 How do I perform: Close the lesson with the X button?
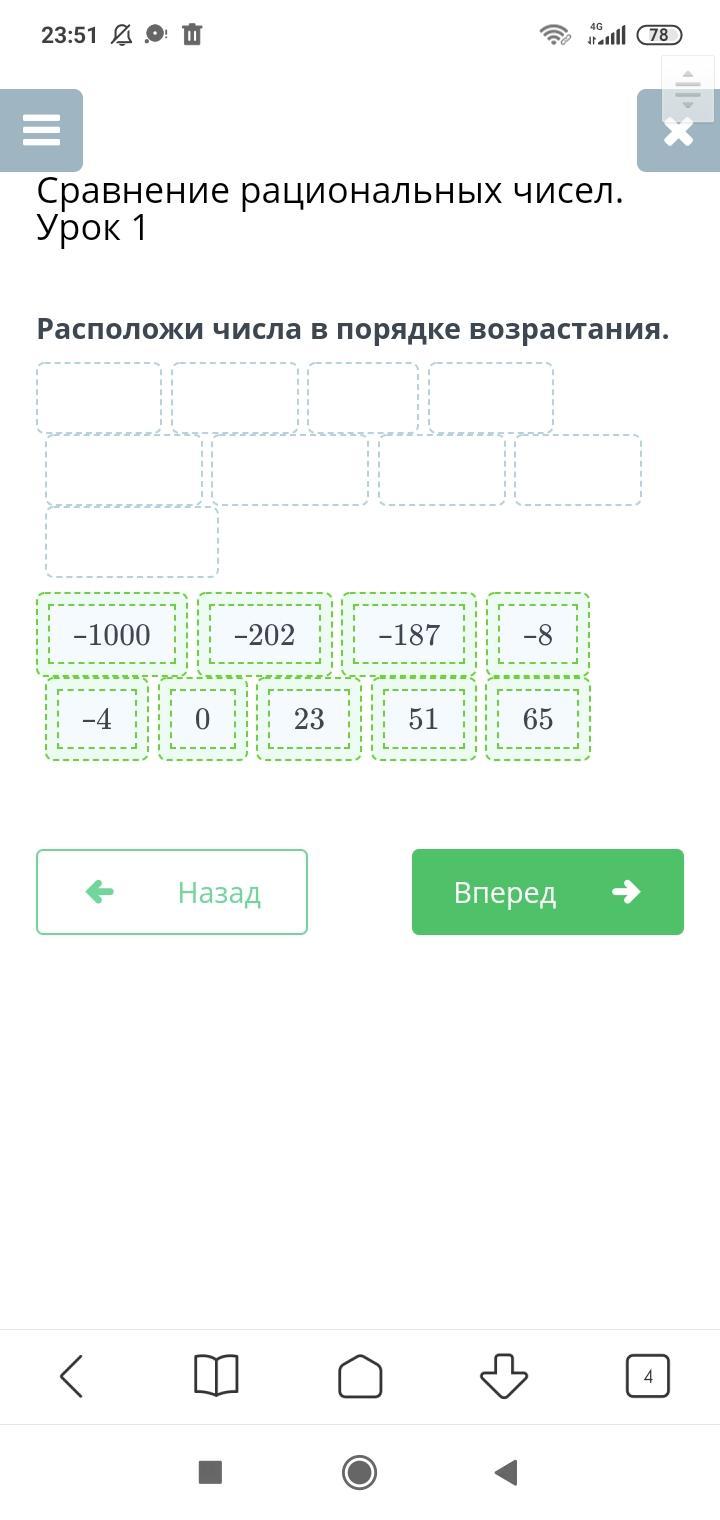(678, 132)
